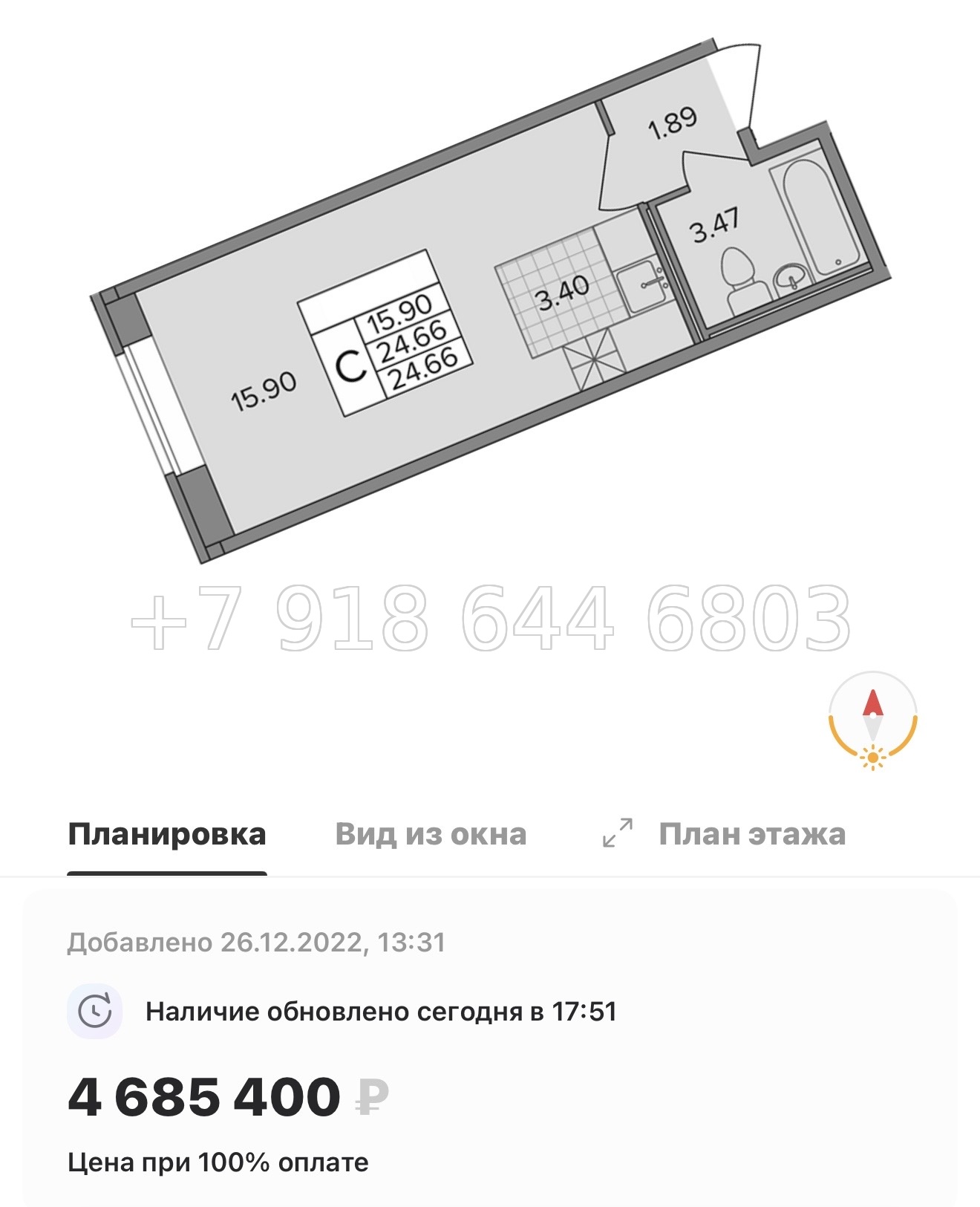The height and width of the screenshot is (1207, 980).
Task: Select the Планировка tab
Action: click(x=167, y=834)
